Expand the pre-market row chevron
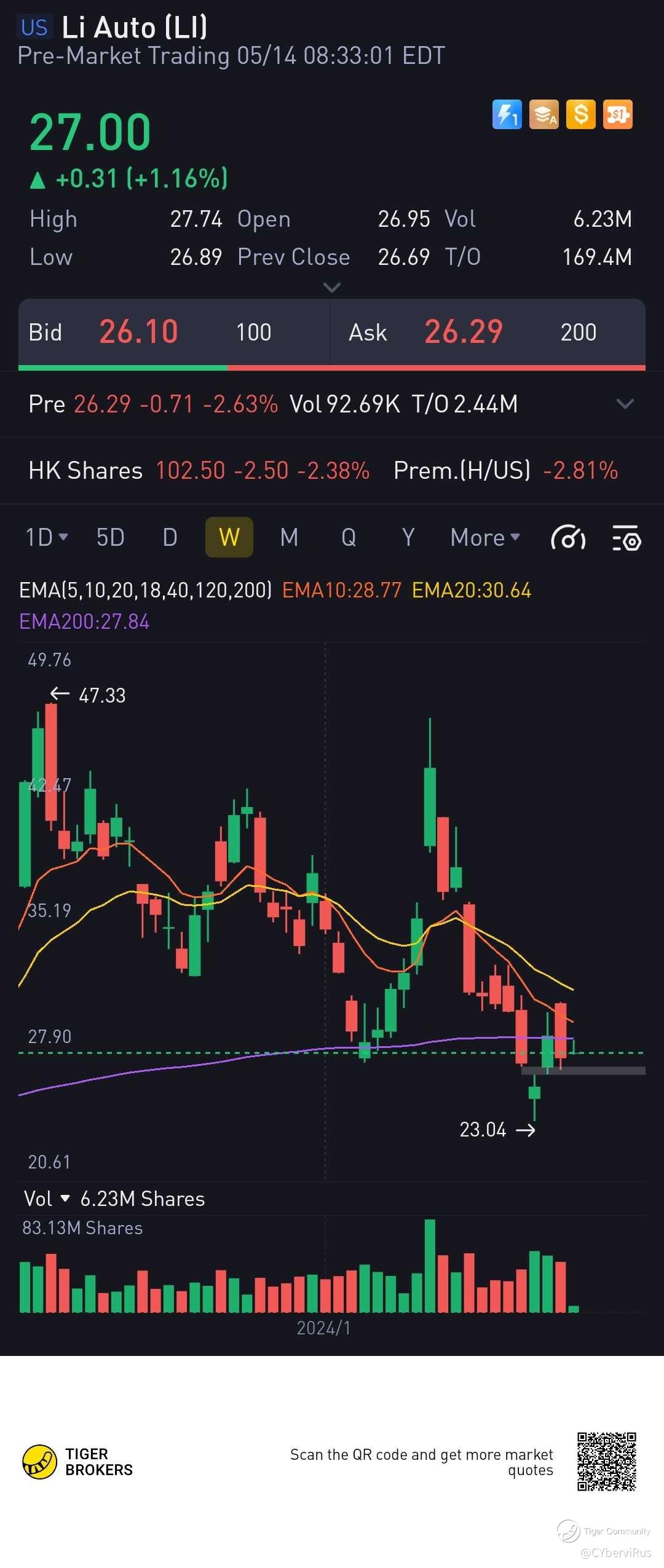The height and width of the screenshot is (1568, 664). [625, 404]
